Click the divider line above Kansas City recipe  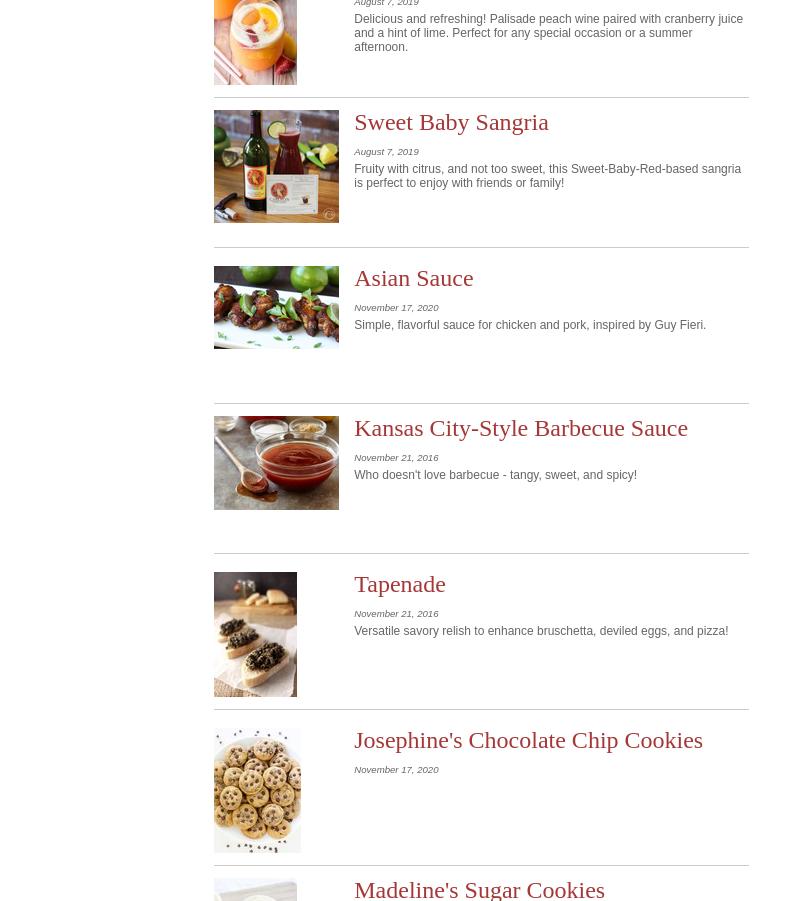coord(481,402)
